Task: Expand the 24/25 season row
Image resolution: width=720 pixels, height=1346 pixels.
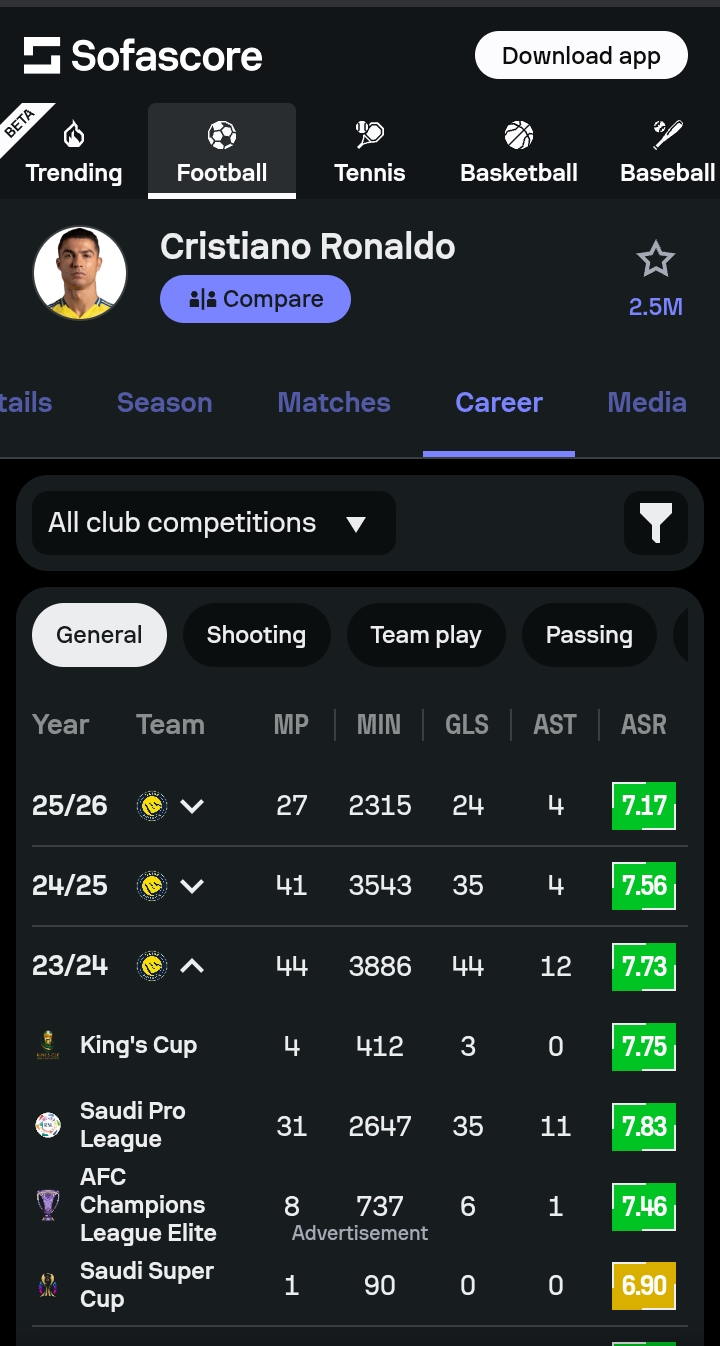Action: 191,886
